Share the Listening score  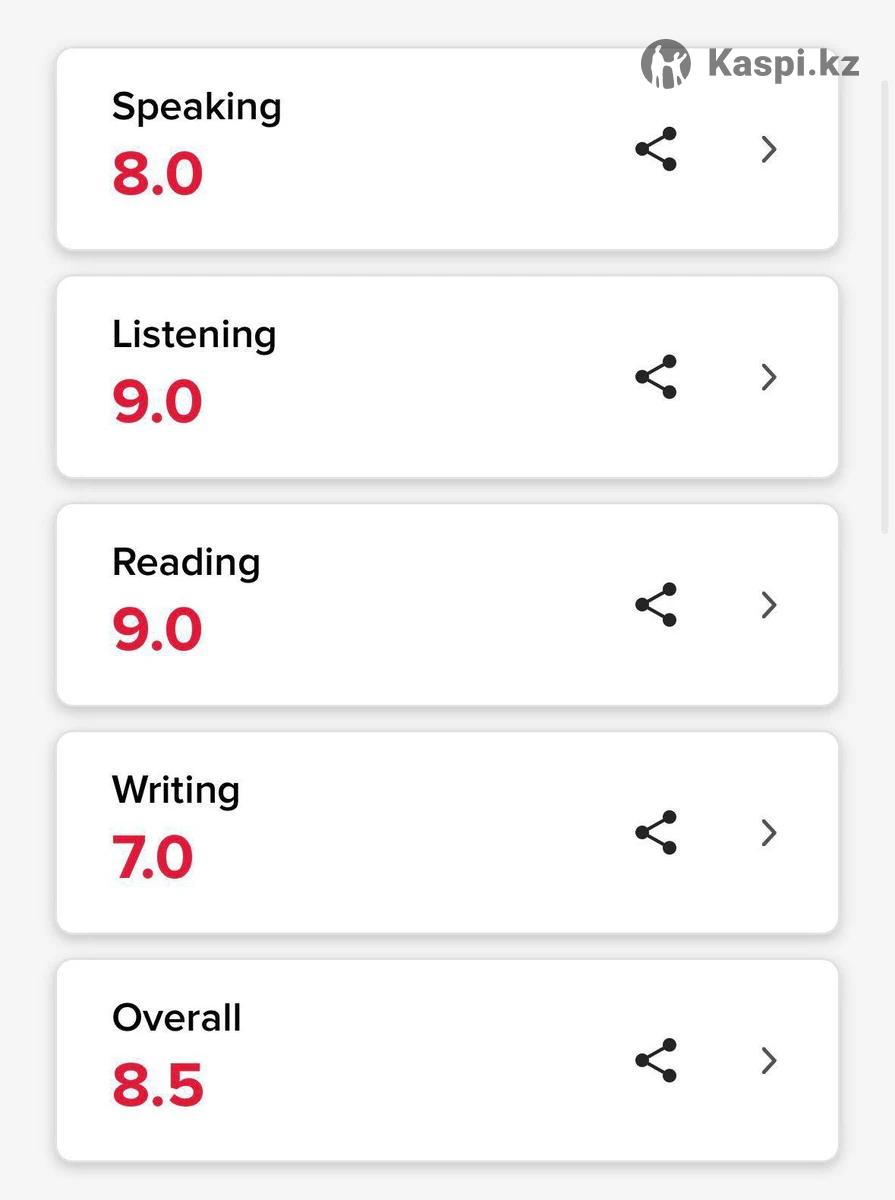[x=656, y=377]
